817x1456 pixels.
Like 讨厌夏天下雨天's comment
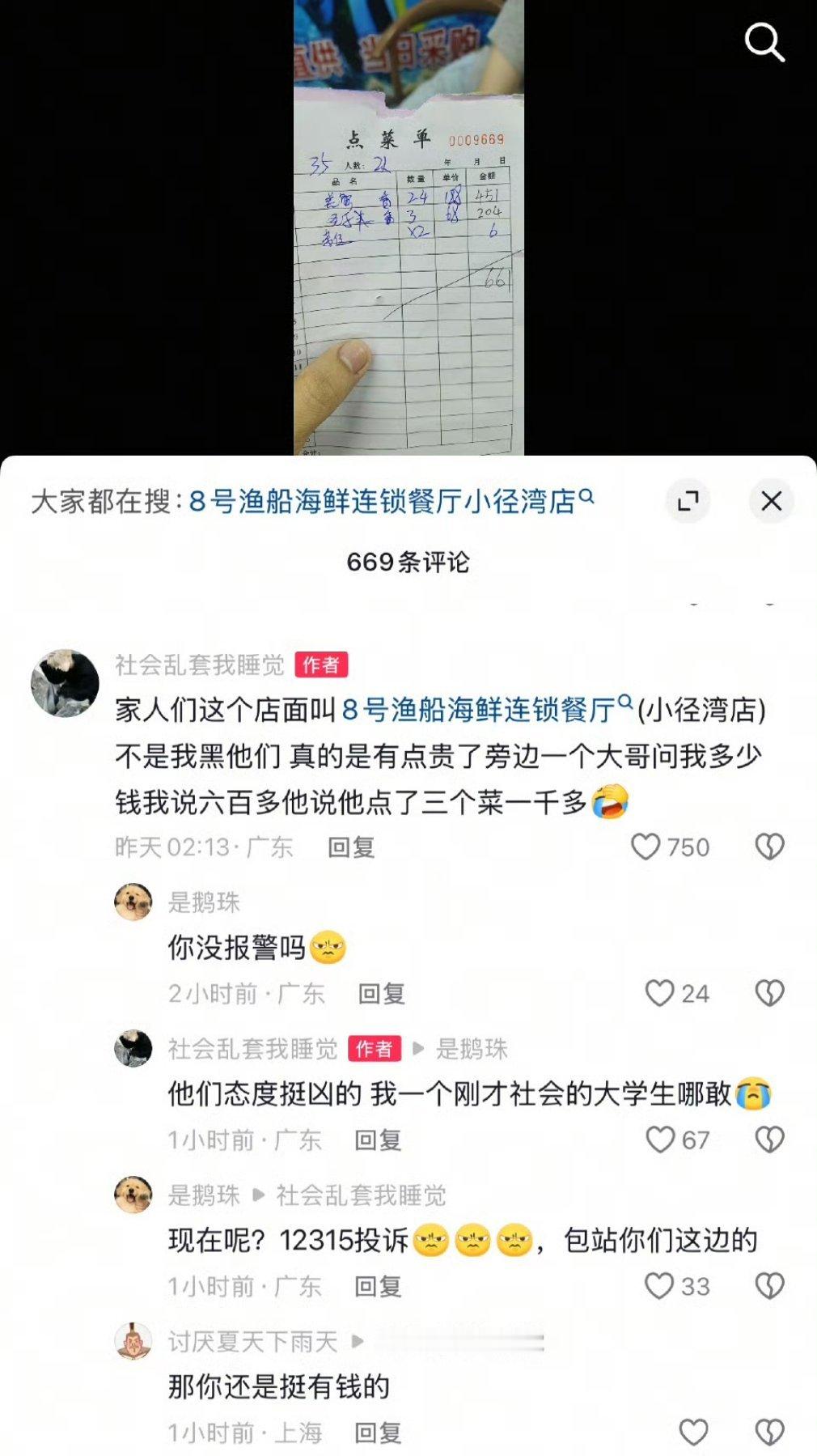(693, 1433)
